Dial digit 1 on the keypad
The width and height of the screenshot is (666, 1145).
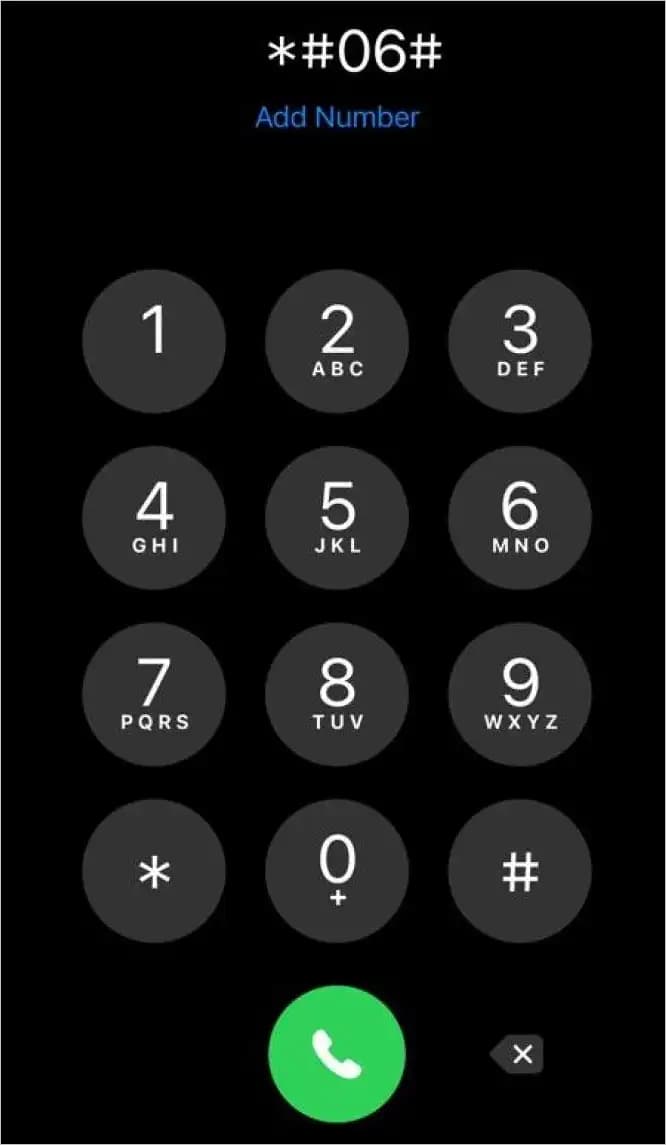[x=154, y=341]
